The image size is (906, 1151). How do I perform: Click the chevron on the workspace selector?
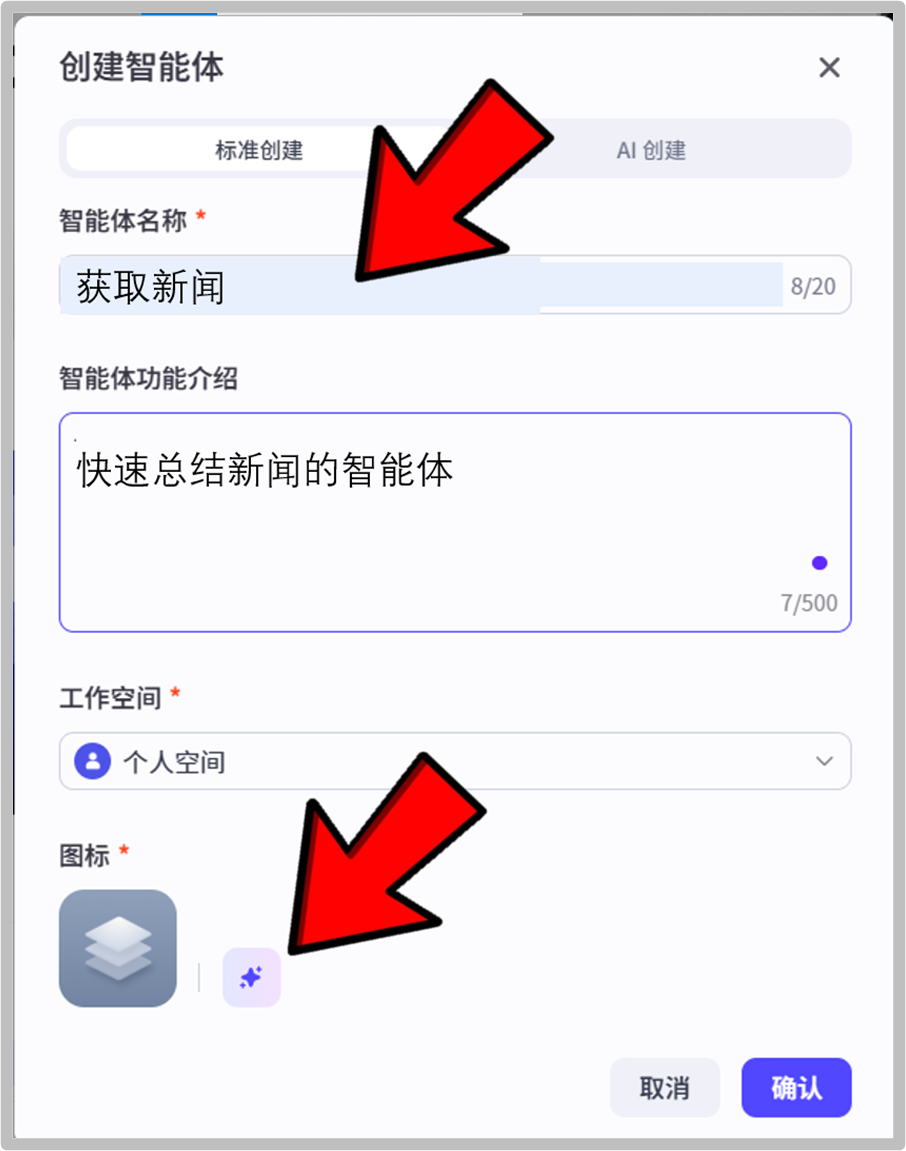824,761
